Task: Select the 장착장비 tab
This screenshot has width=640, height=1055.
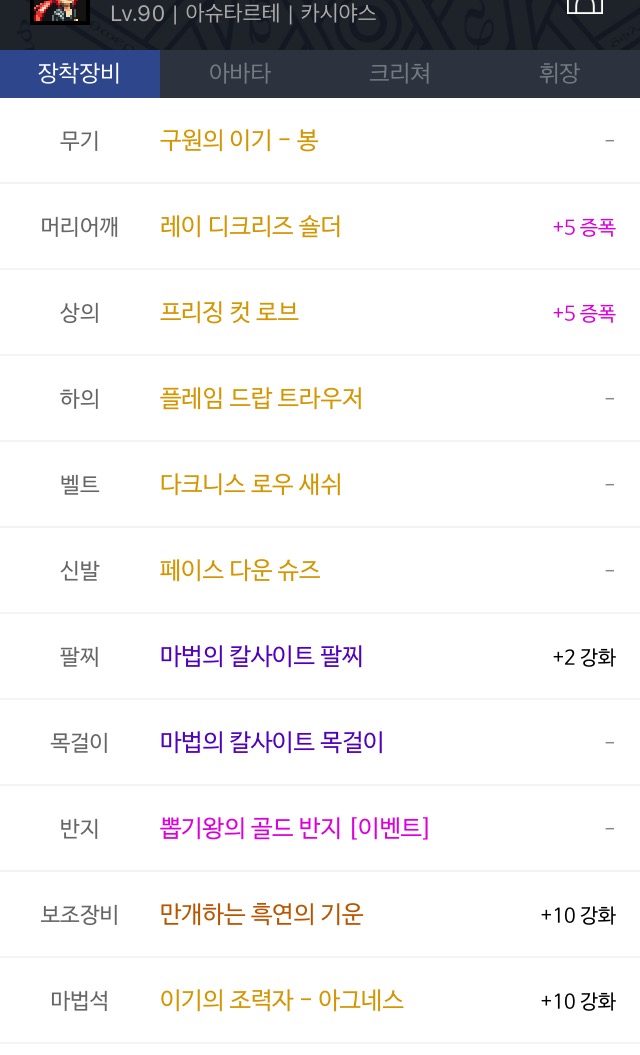Action: point(80,73)
